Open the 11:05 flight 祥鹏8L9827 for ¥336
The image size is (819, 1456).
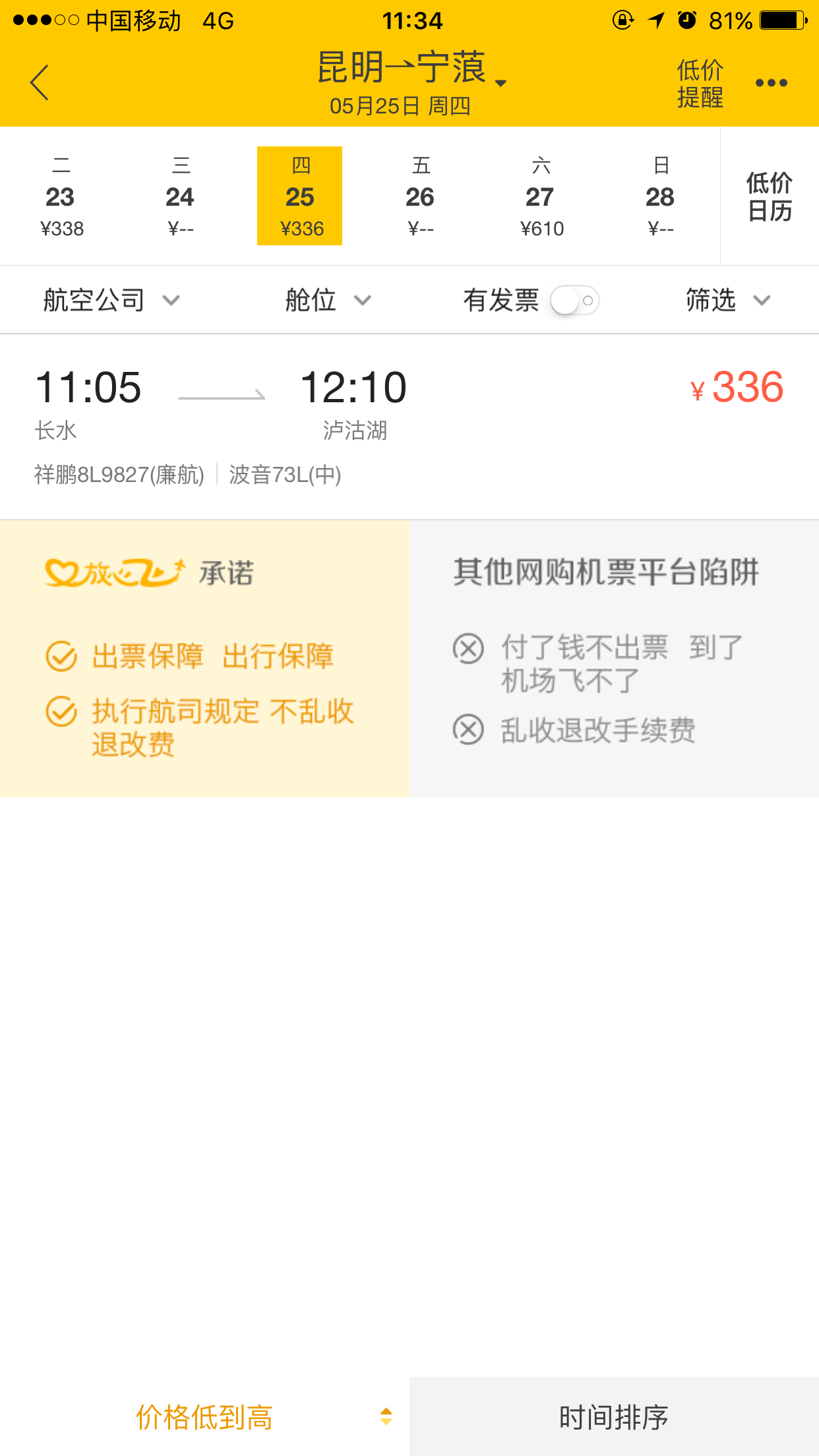click(409, 427)
